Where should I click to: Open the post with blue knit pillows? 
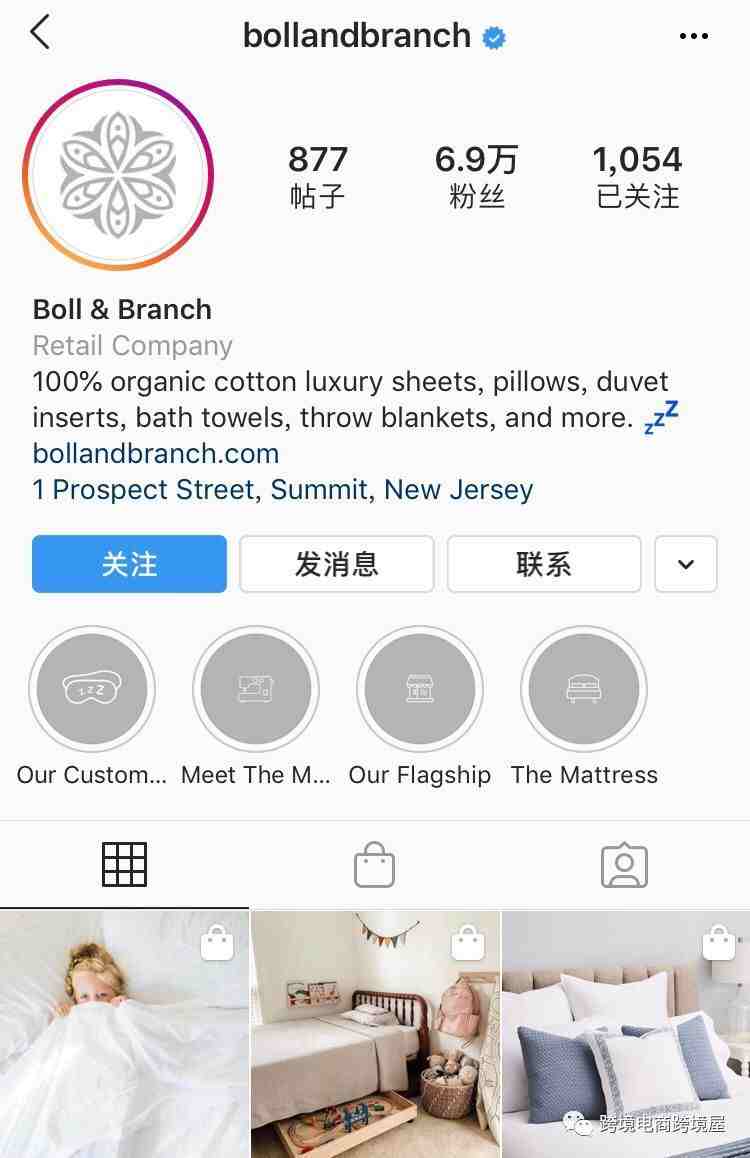pos(626,1035)
